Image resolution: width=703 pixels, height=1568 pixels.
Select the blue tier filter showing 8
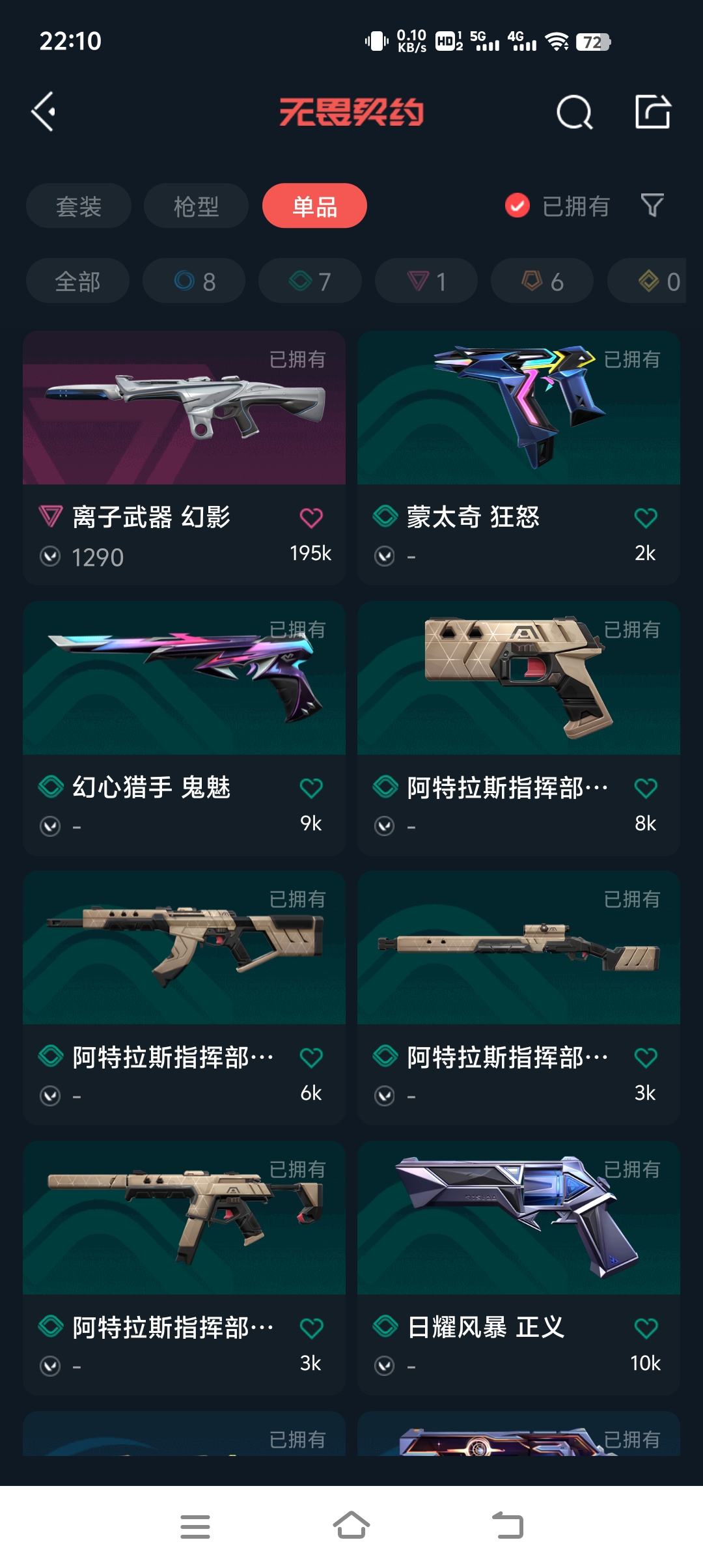pos(193,281)
